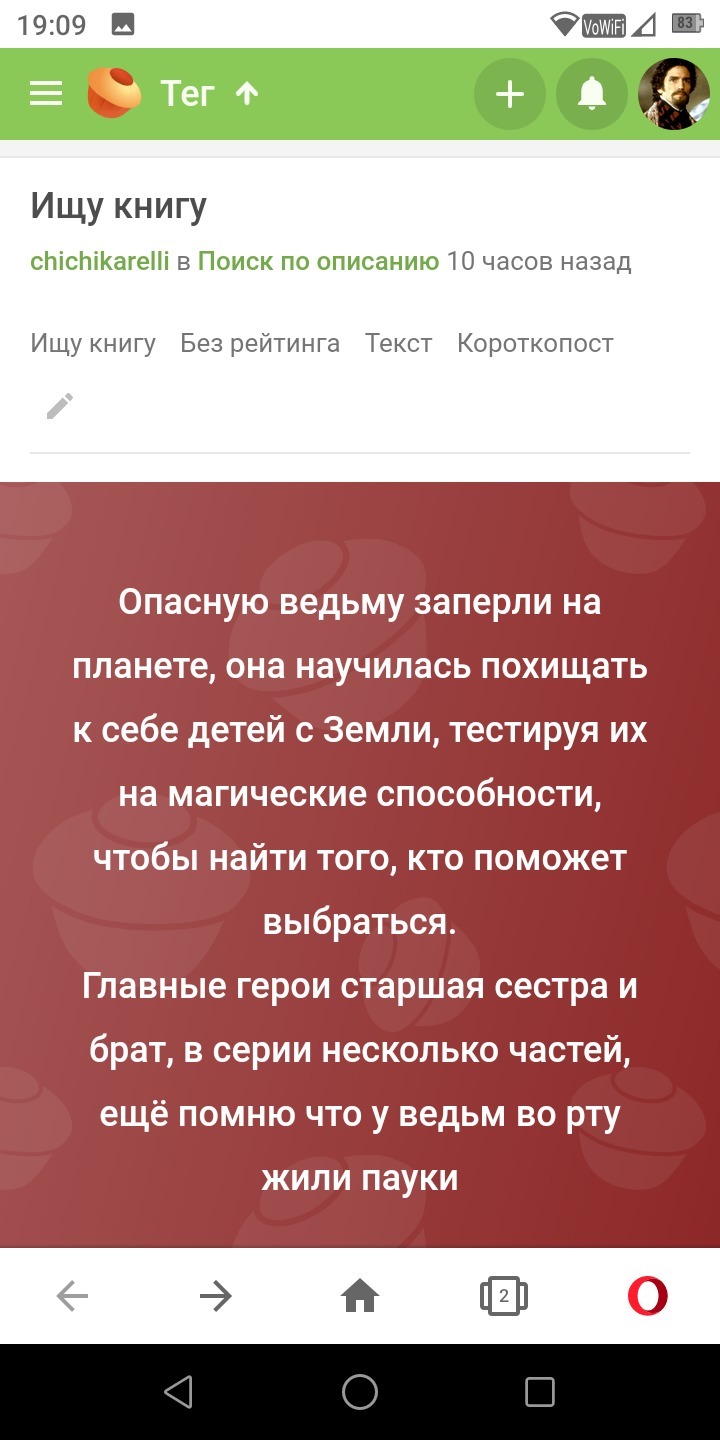720x1440 pixels.
Task: Open the Поиск по описанию community
Action: [x=318, y=262]
